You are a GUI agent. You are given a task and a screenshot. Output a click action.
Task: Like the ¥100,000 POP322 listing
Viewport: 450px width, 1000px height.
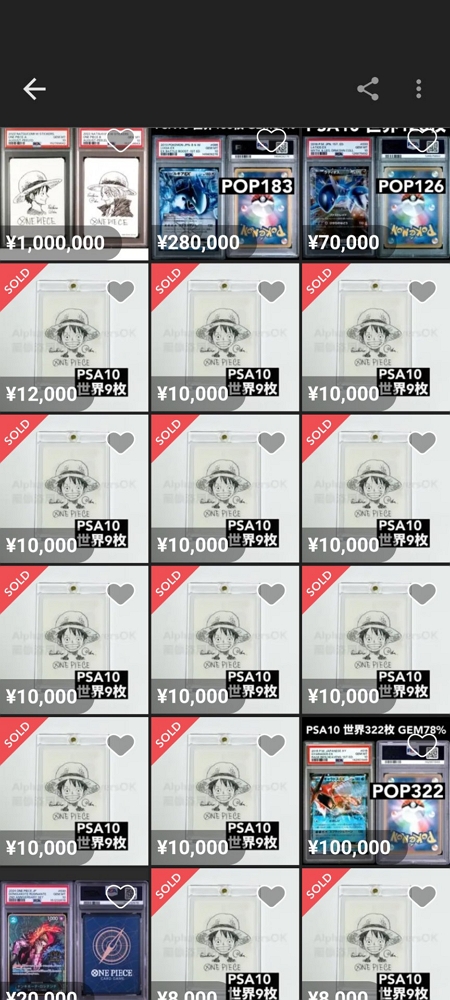click(422, 745)
